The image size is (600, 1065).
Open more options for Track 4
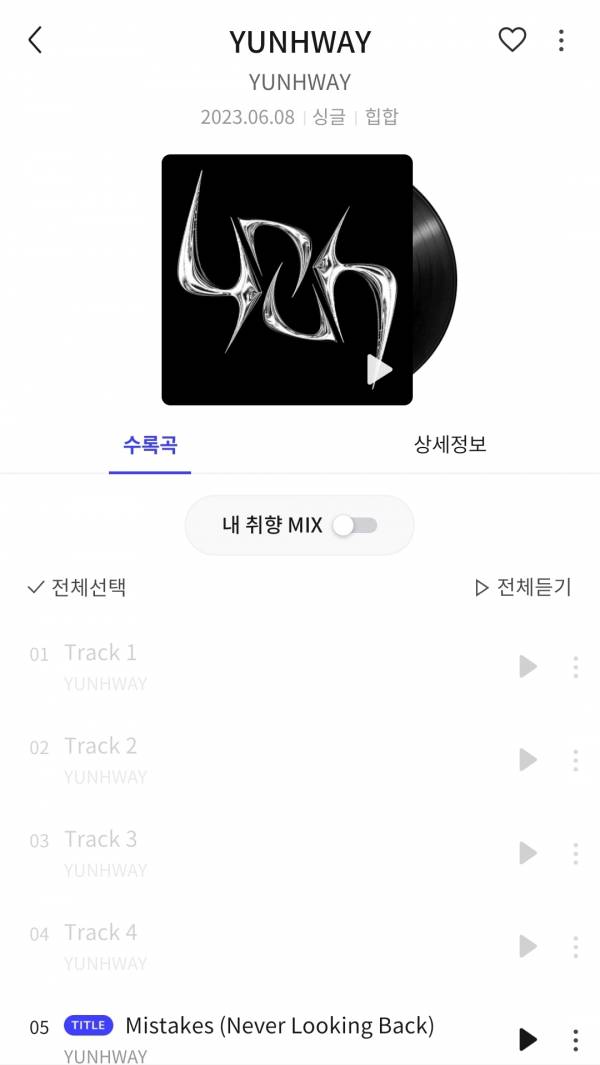(575, 946)
